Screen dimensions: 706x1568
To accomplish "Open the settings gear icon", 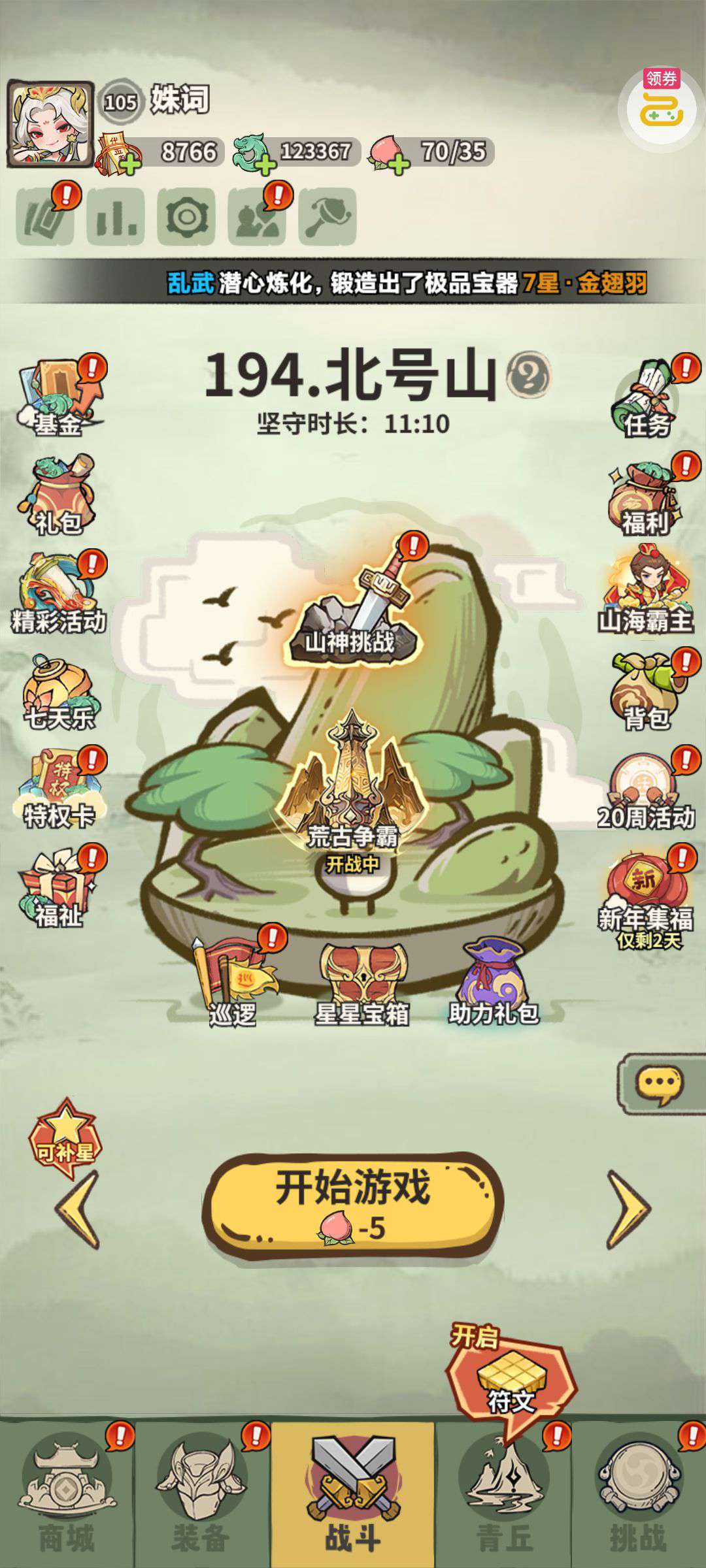I will click(x=186, y=217).
